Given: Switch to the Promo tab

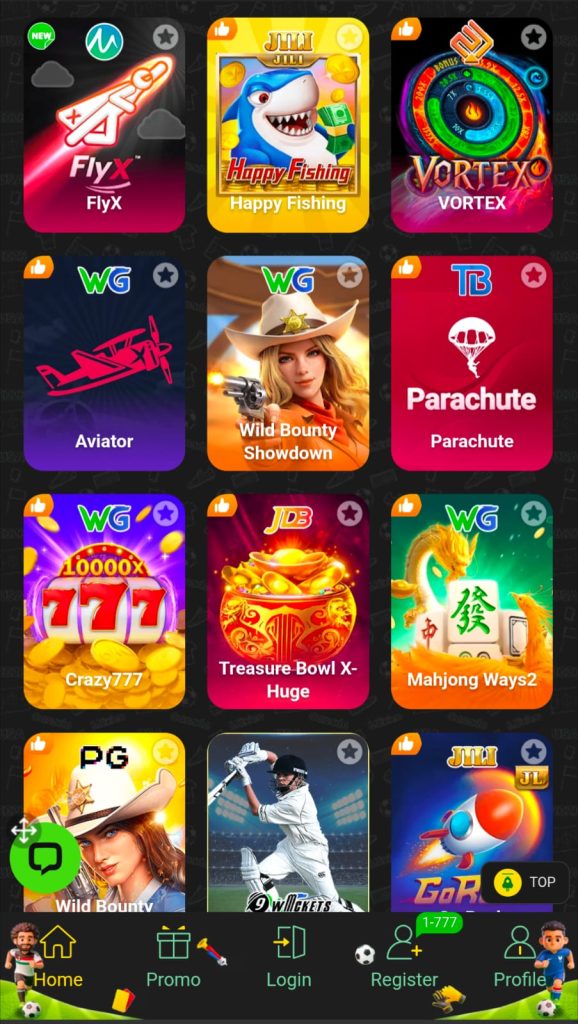Looking at the screenshot, I should [x=173, y=956].
